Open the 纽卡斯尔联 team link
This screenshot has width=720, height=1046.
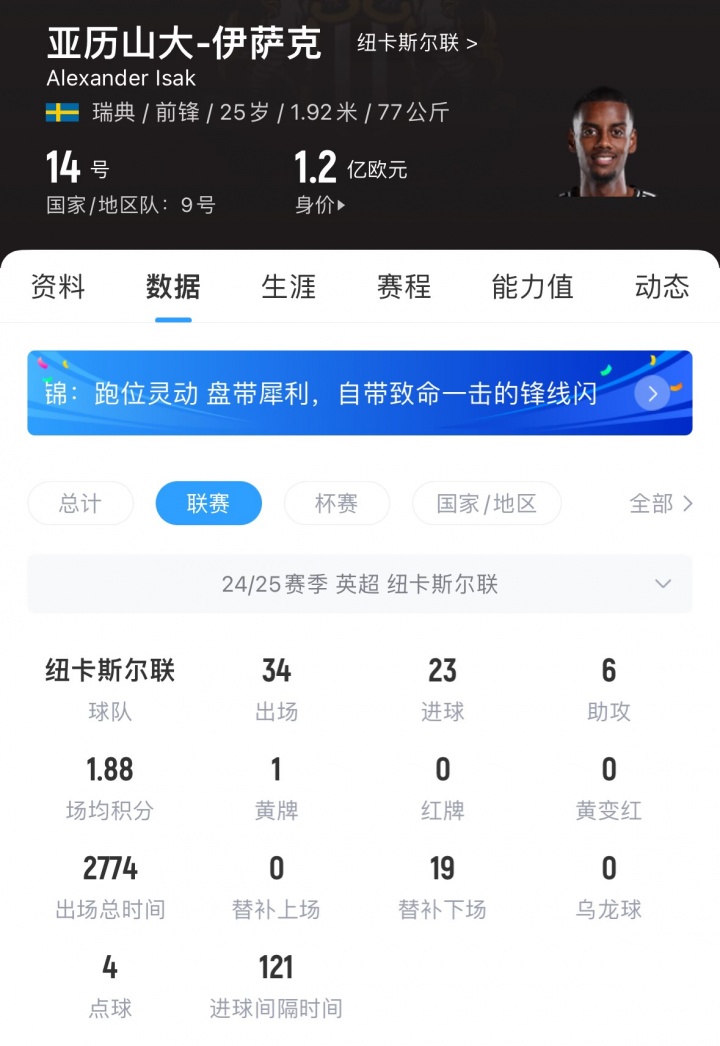coord(417,44)
